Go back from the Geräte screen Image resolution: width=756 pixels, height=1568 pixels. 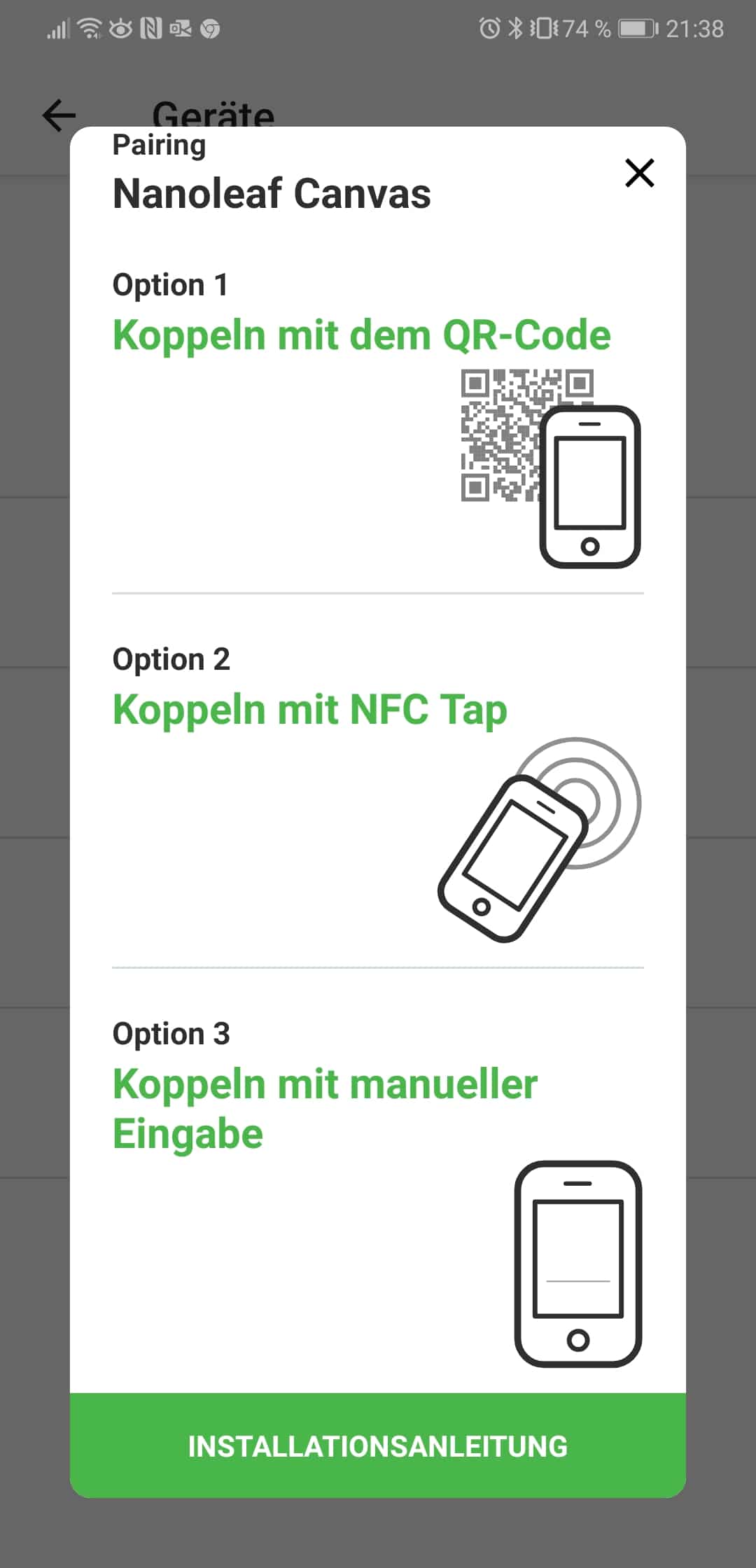coord(59,115)
